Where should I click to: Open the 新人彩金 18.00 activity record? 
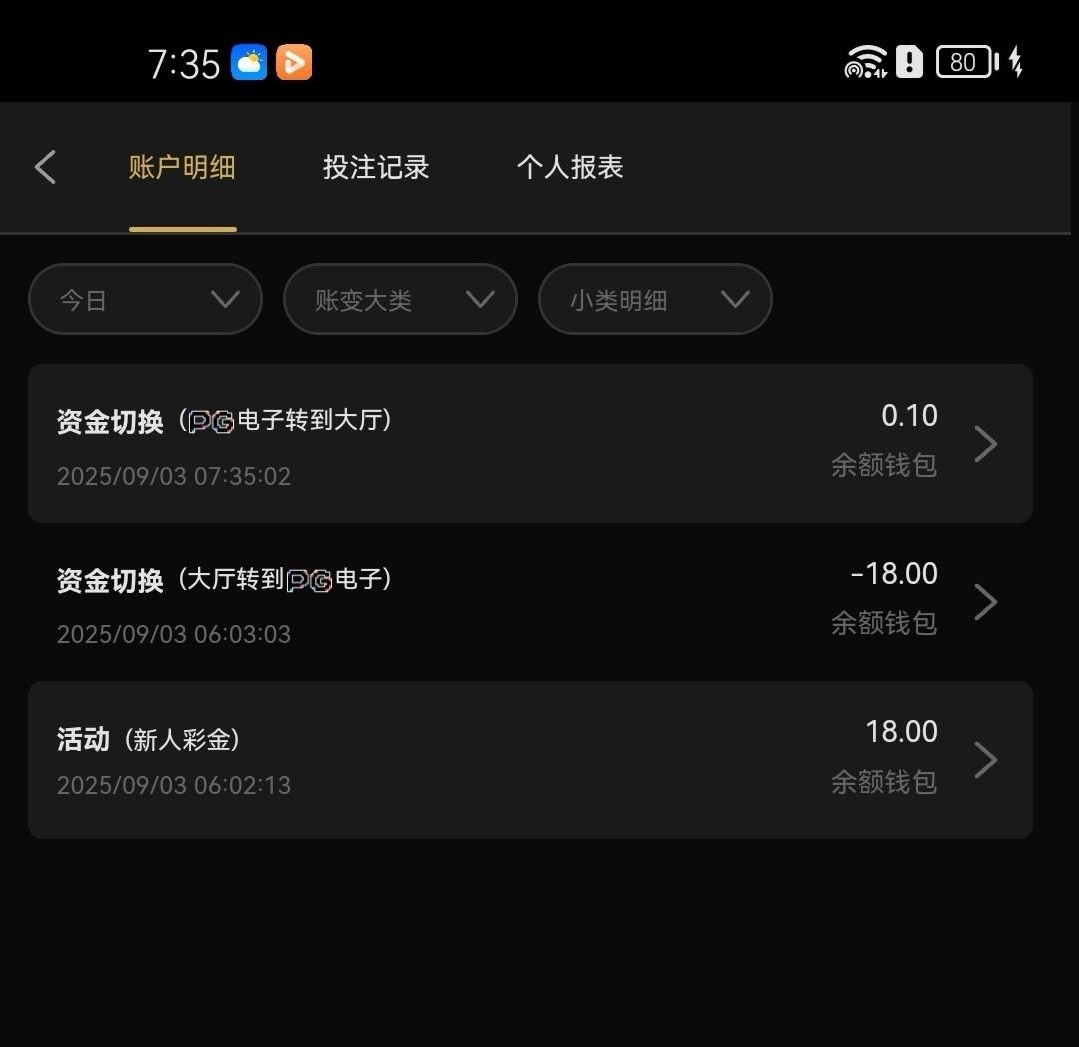click(530, 760)
